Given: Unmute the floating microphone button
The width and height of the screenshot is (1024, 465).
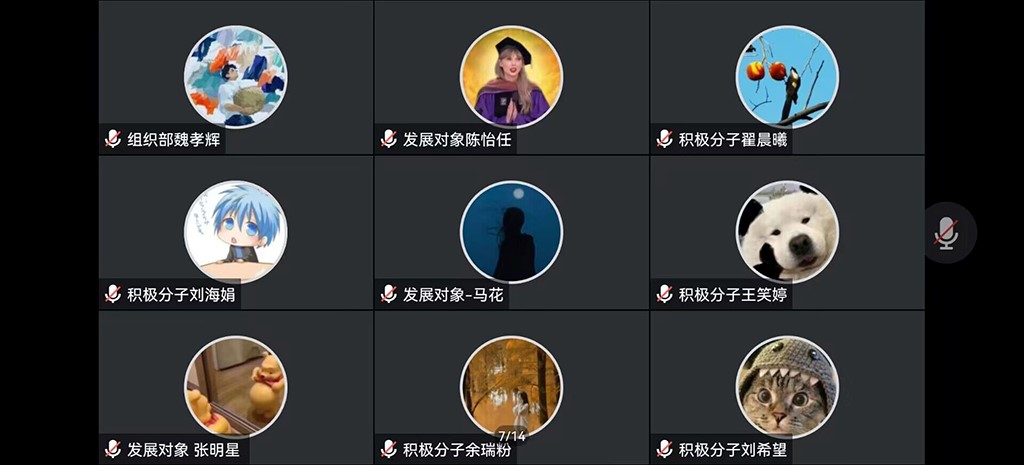Looking at the screenshot, I should pyautogui.click(x=946, y=233).
